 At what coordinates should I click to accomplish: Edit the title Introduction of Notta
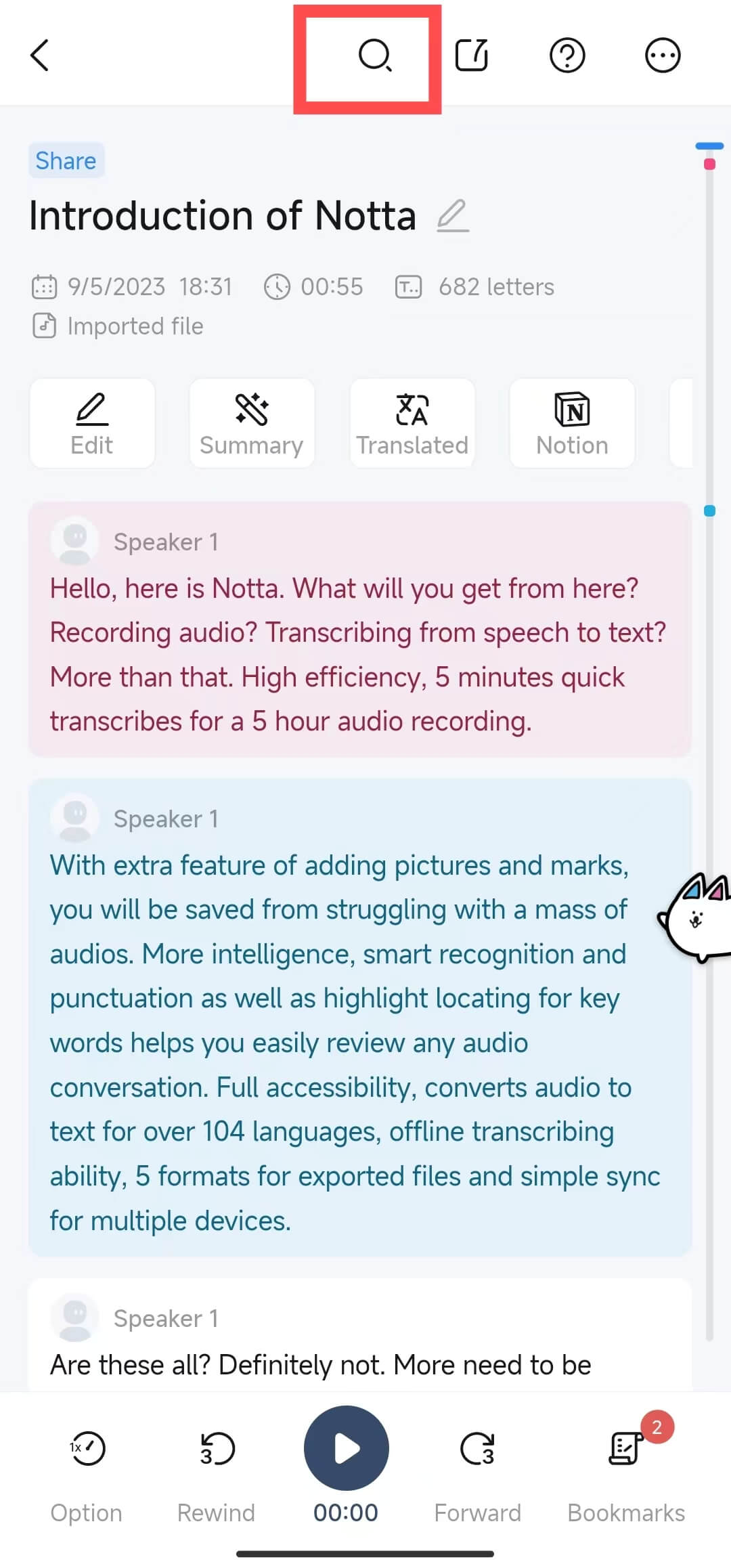453,216
